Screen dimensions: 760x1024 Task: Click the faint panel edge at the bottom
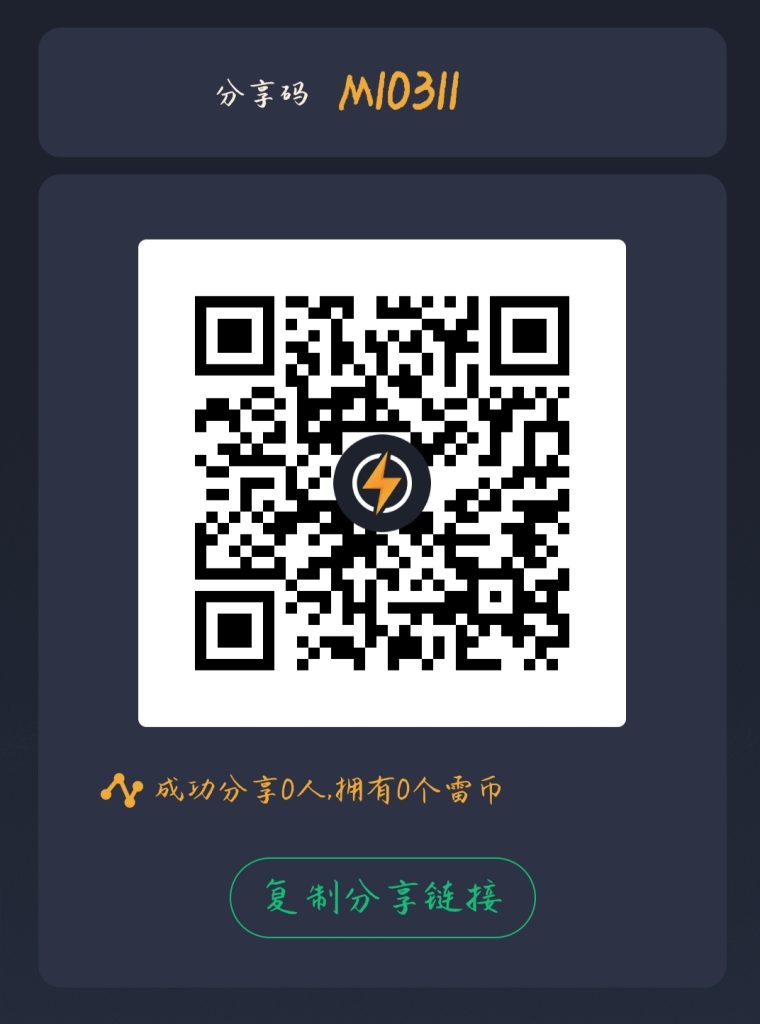[380, 1012]
